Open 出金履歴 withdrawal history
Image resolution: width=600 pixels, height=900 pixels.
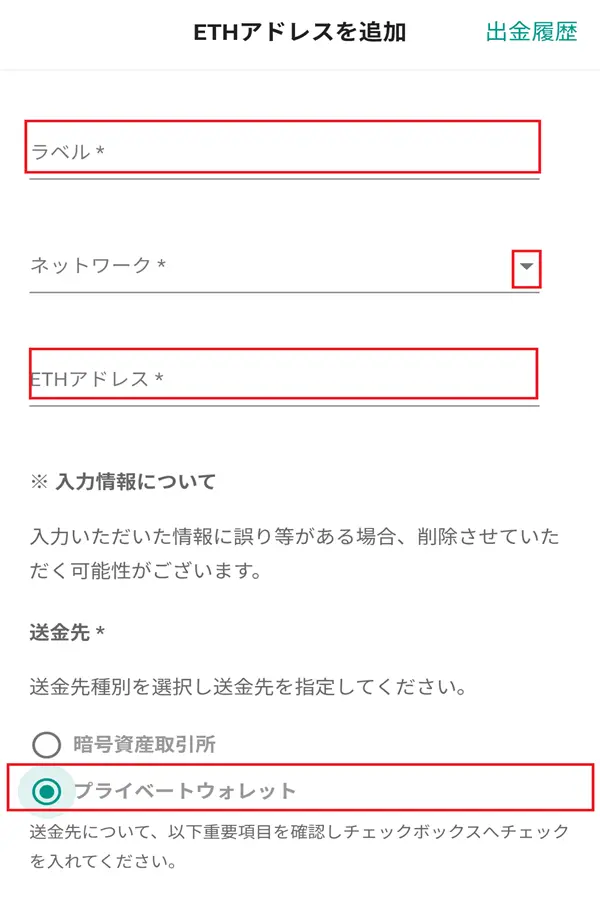pos(531,32)
